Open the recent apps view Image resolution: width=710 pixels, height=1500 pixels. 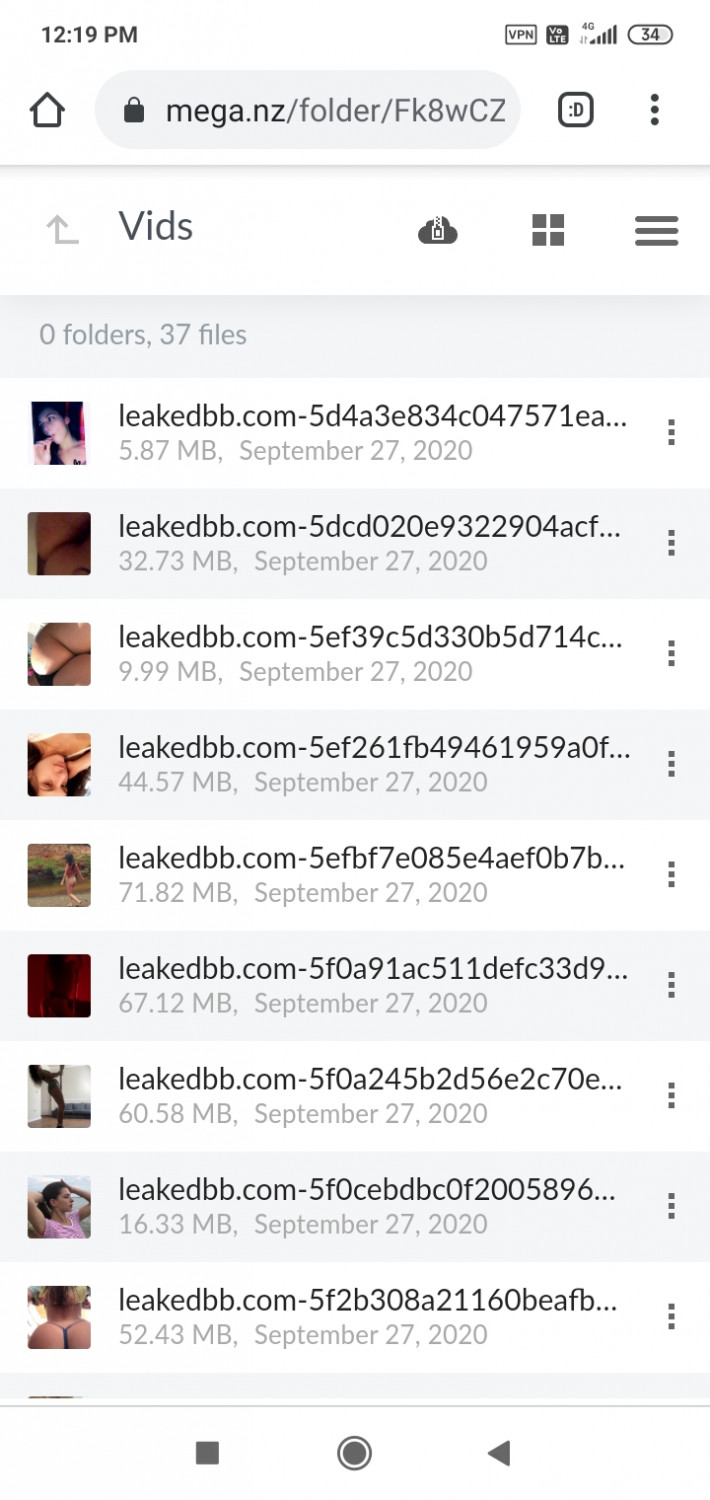[x=207, y=1453]
